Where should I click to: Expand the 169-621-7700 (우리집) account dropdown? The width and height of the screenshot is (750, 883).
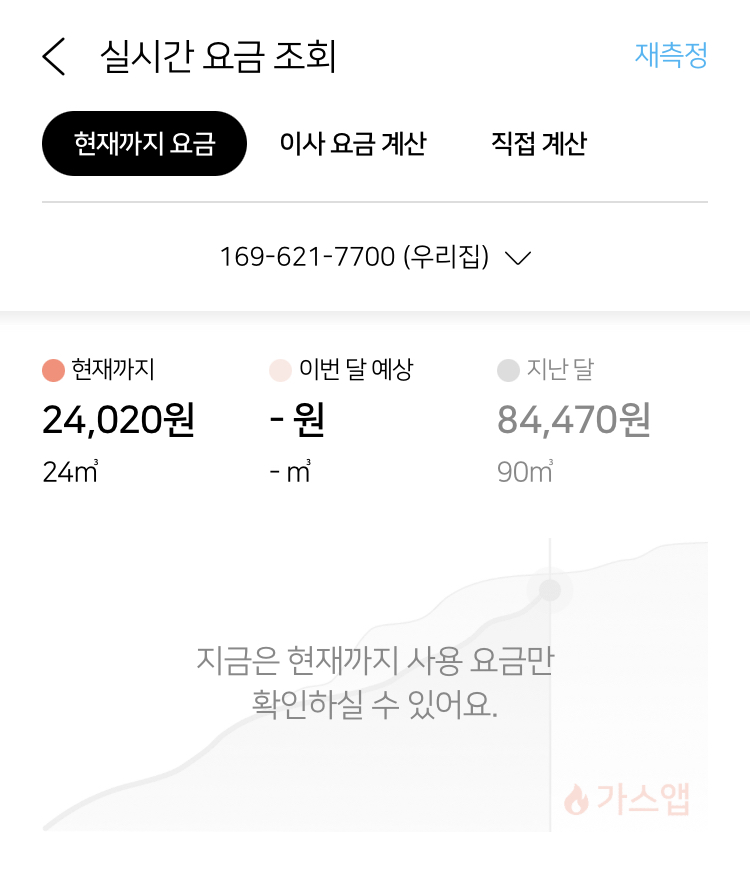(x=375, y=258)
